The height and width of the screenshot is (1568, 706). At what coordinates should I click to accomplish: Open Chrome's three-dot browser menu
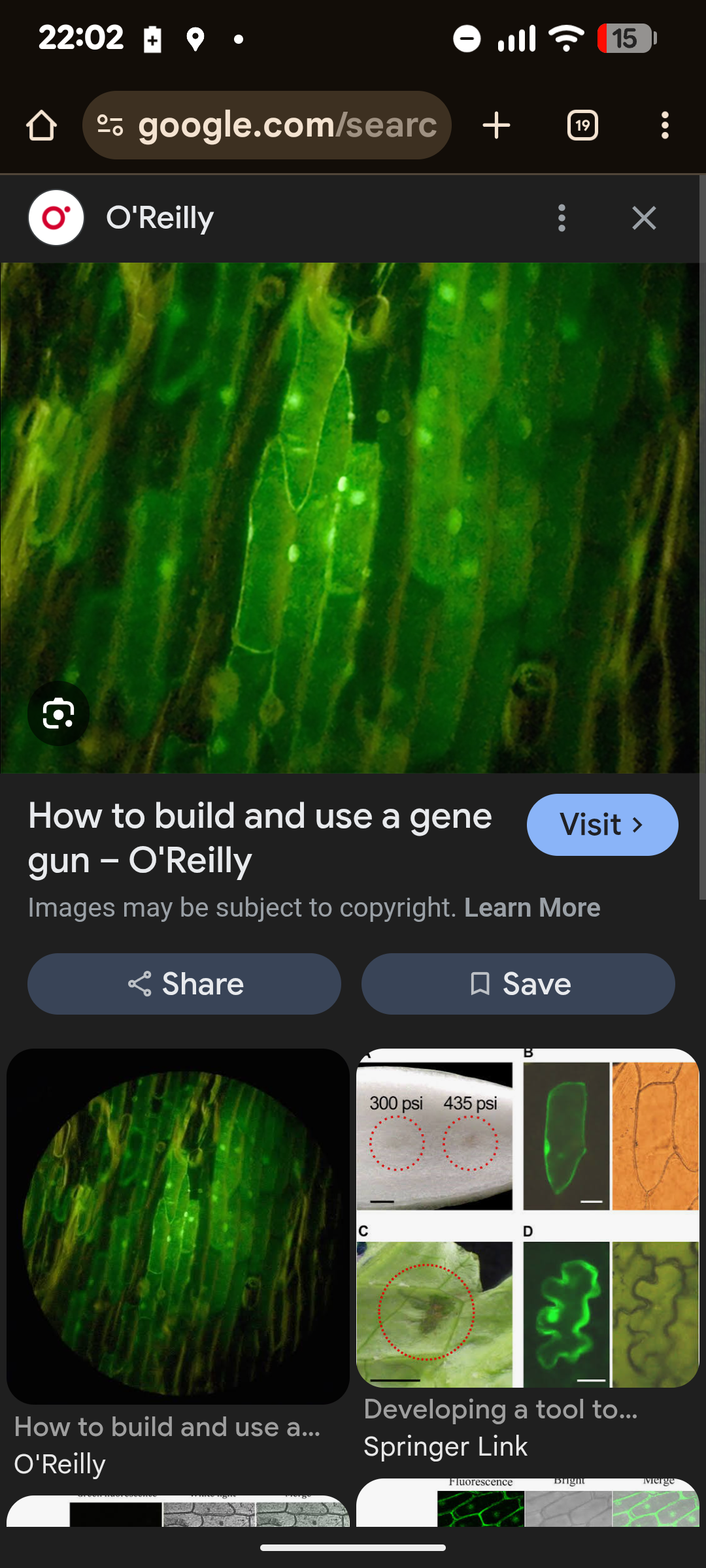[x=665, y=125]
